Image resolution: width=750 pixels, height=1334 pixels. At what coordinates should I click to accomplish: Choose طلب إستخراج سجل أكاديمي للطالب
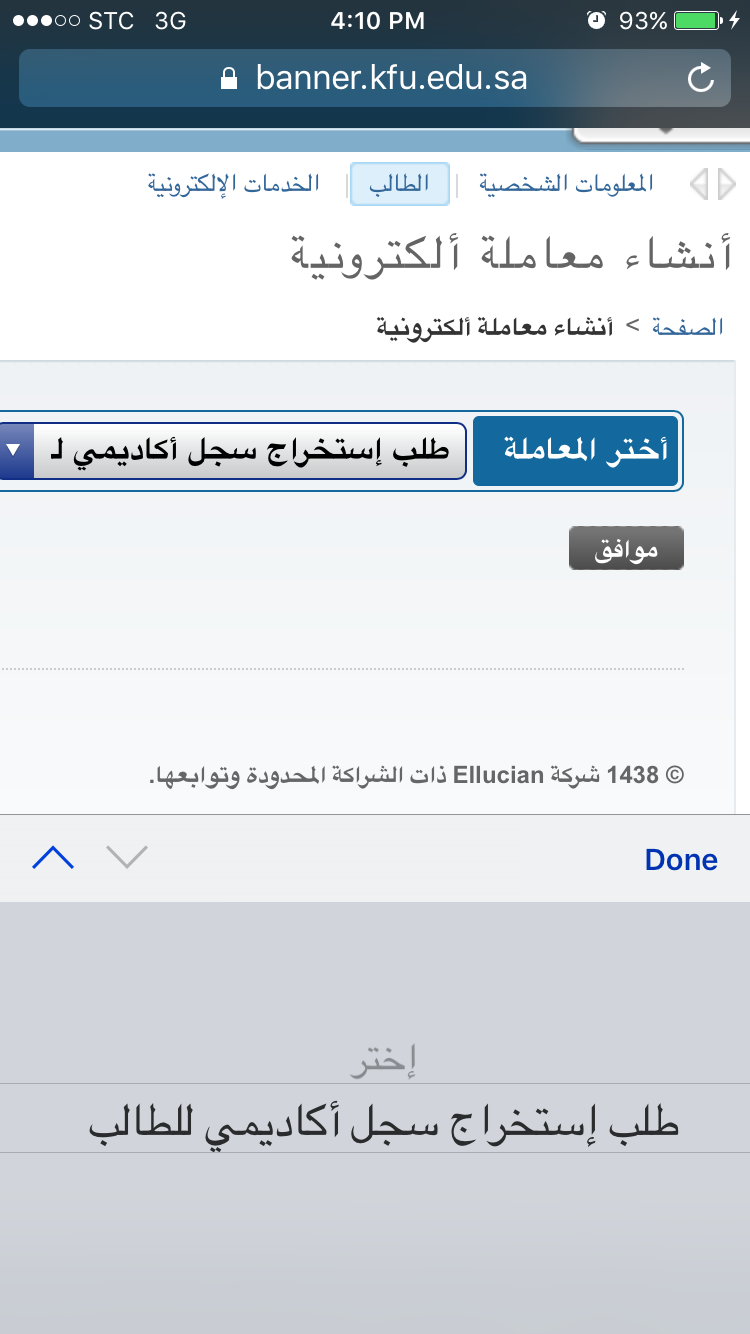click(384, 1124)
